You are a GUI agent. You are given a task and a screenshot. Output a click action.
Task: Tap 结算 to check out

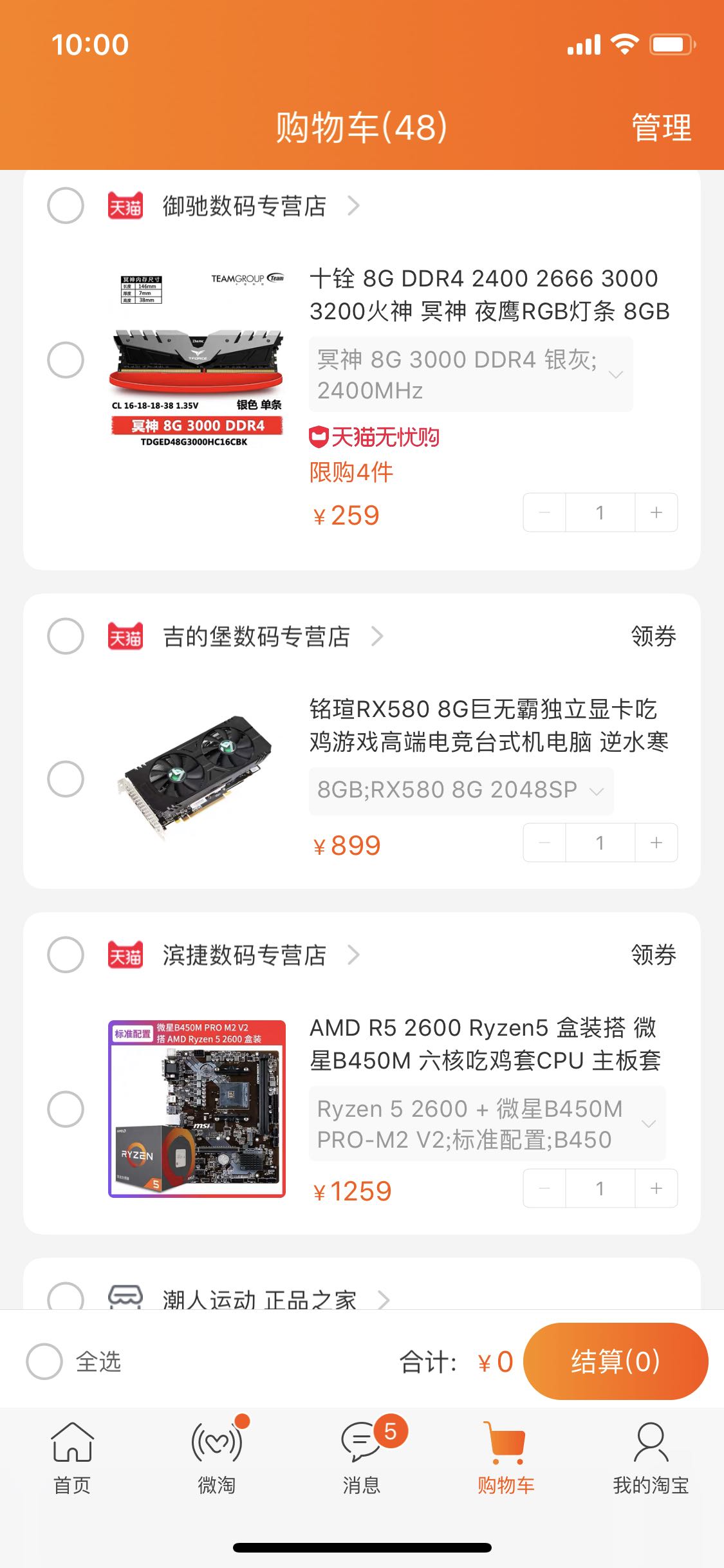click(x=615, y=1361)
